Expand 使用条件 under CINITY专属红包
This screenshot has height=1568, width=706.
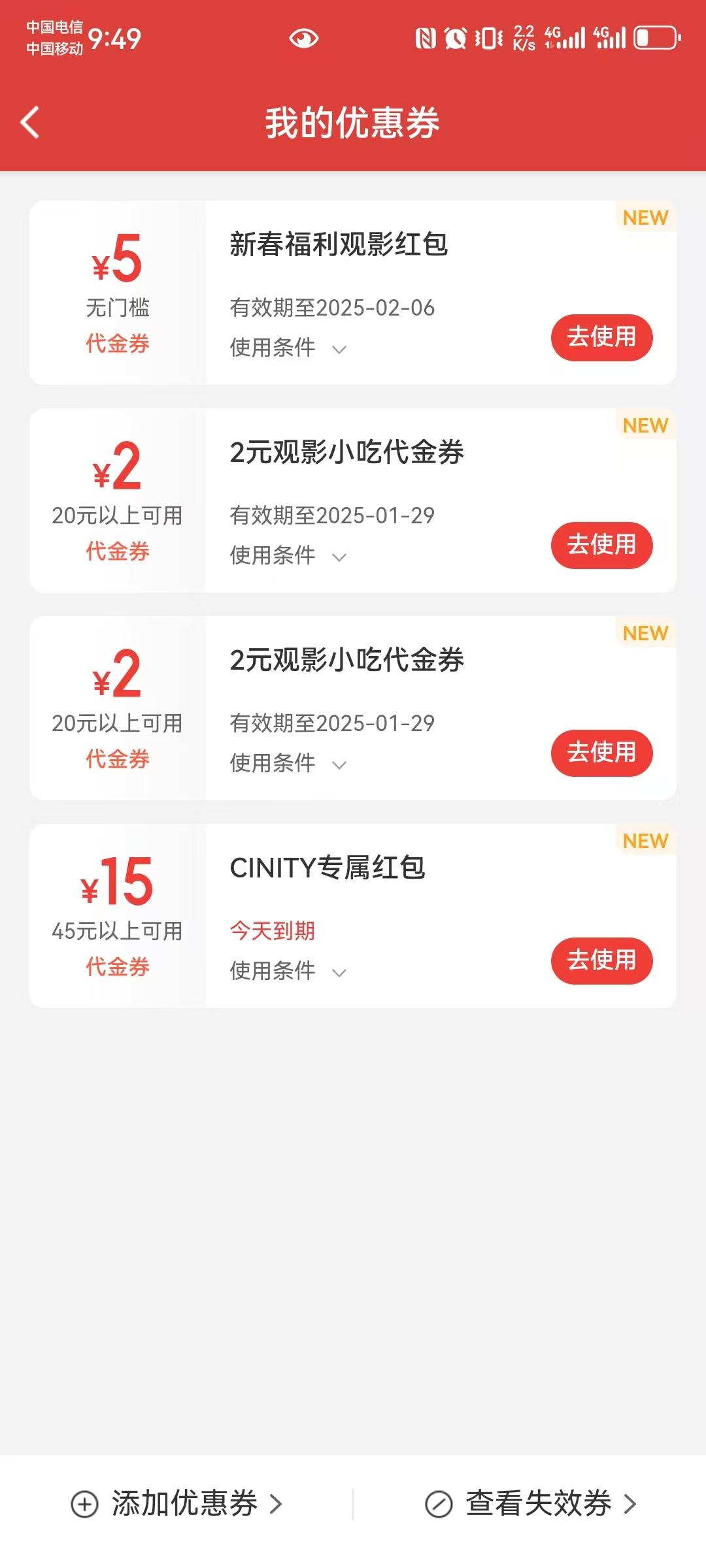click(x=288, y=971)
